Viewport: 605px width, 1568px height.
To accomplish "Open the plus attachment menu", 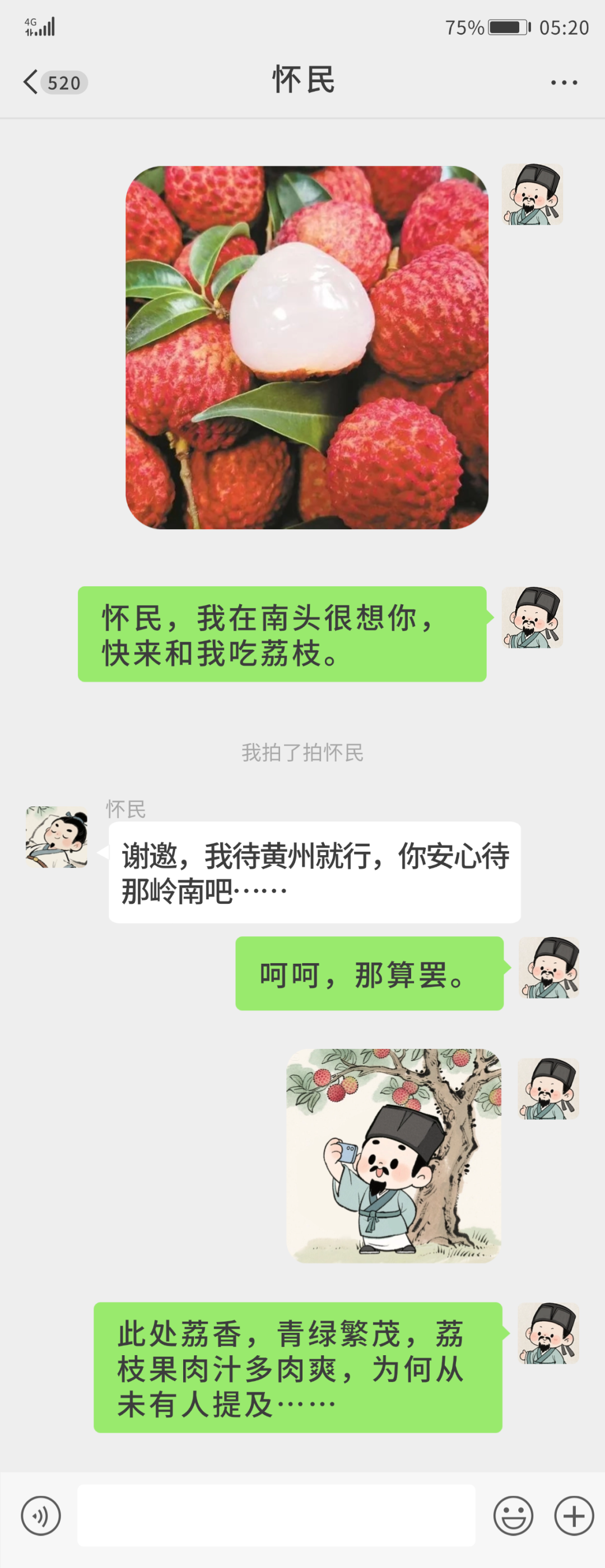I will 574,1515.
